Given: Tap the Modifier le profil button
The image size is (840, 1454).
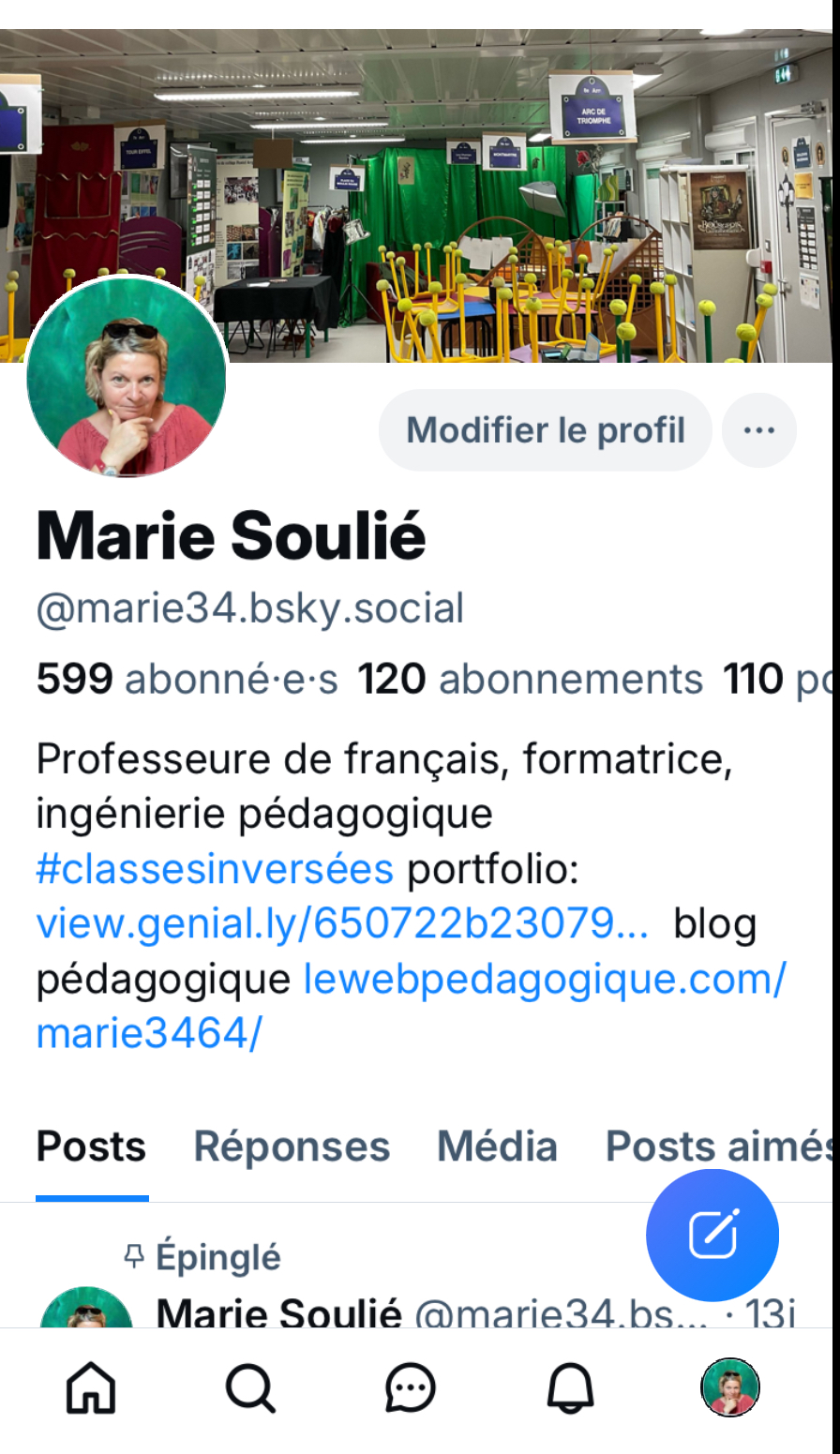Looking at the screenshot, I should [x=545, y=430].
